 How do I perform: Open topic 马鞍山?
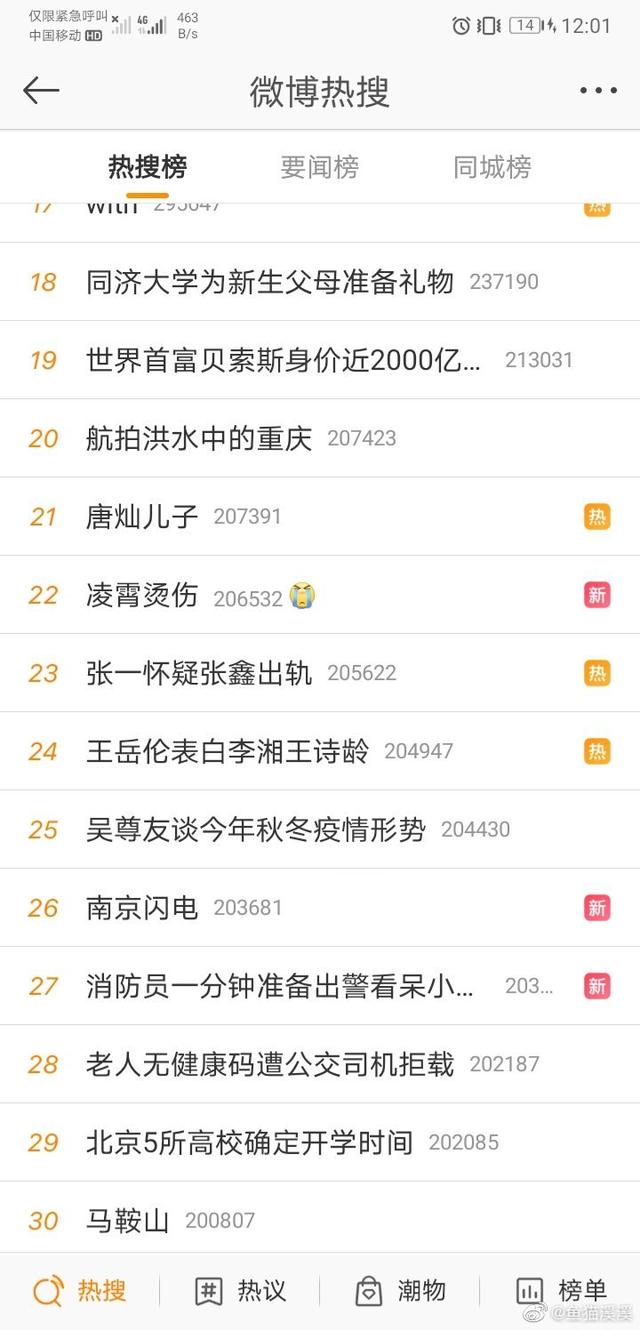(320, 1220)
